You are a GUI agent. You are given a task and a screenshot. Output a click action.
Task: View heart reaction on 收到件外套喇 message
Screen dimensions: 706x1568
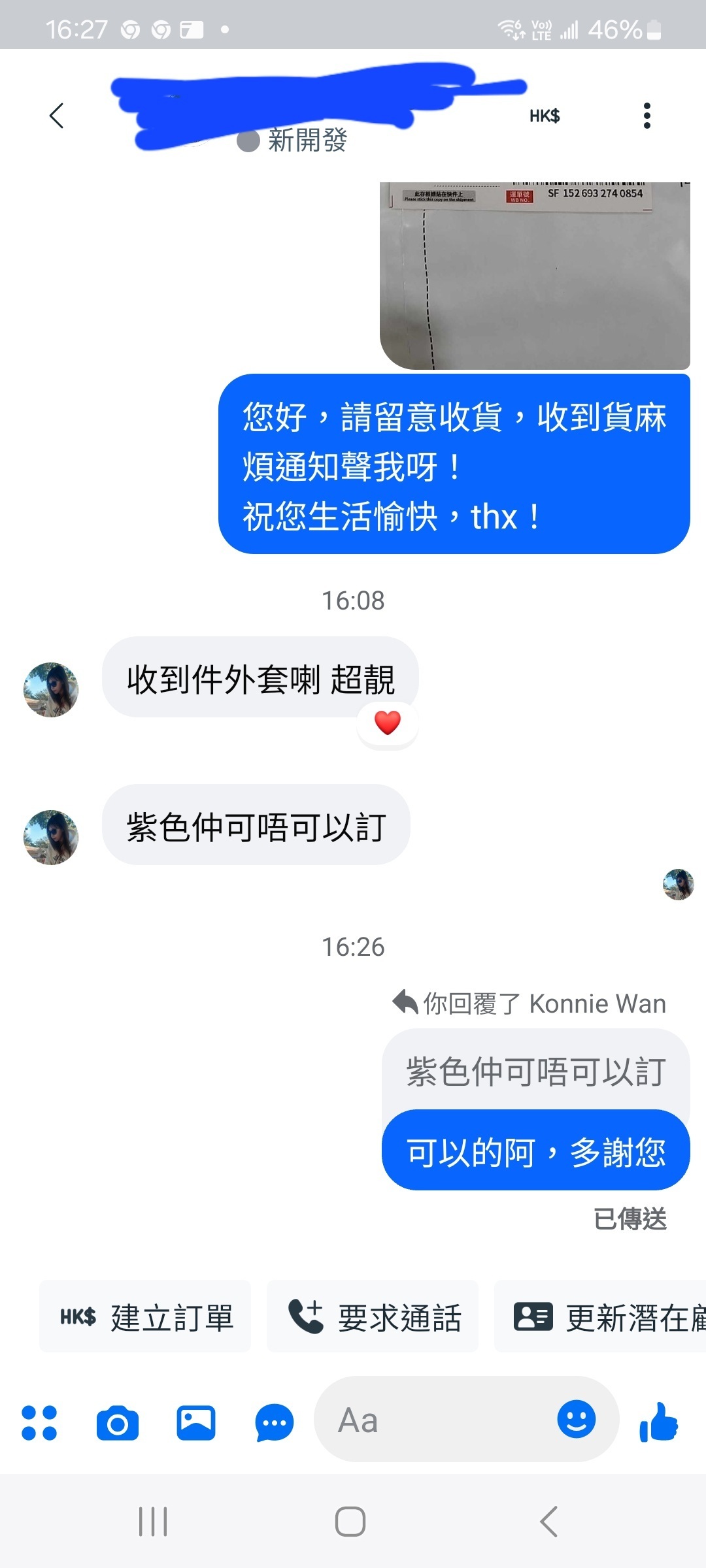pos(388,723)
